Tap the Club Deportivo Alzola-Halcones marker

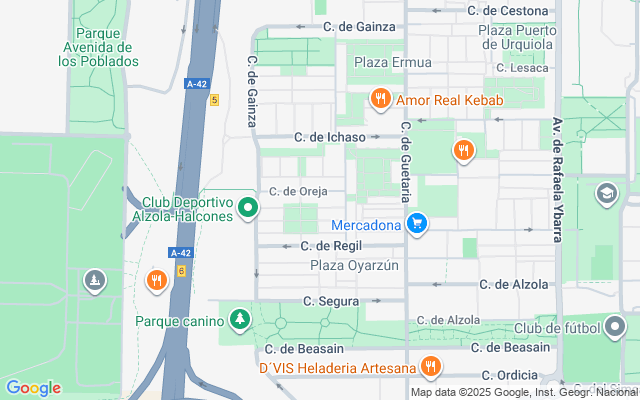pyautogui.click(x=247, y=209)
